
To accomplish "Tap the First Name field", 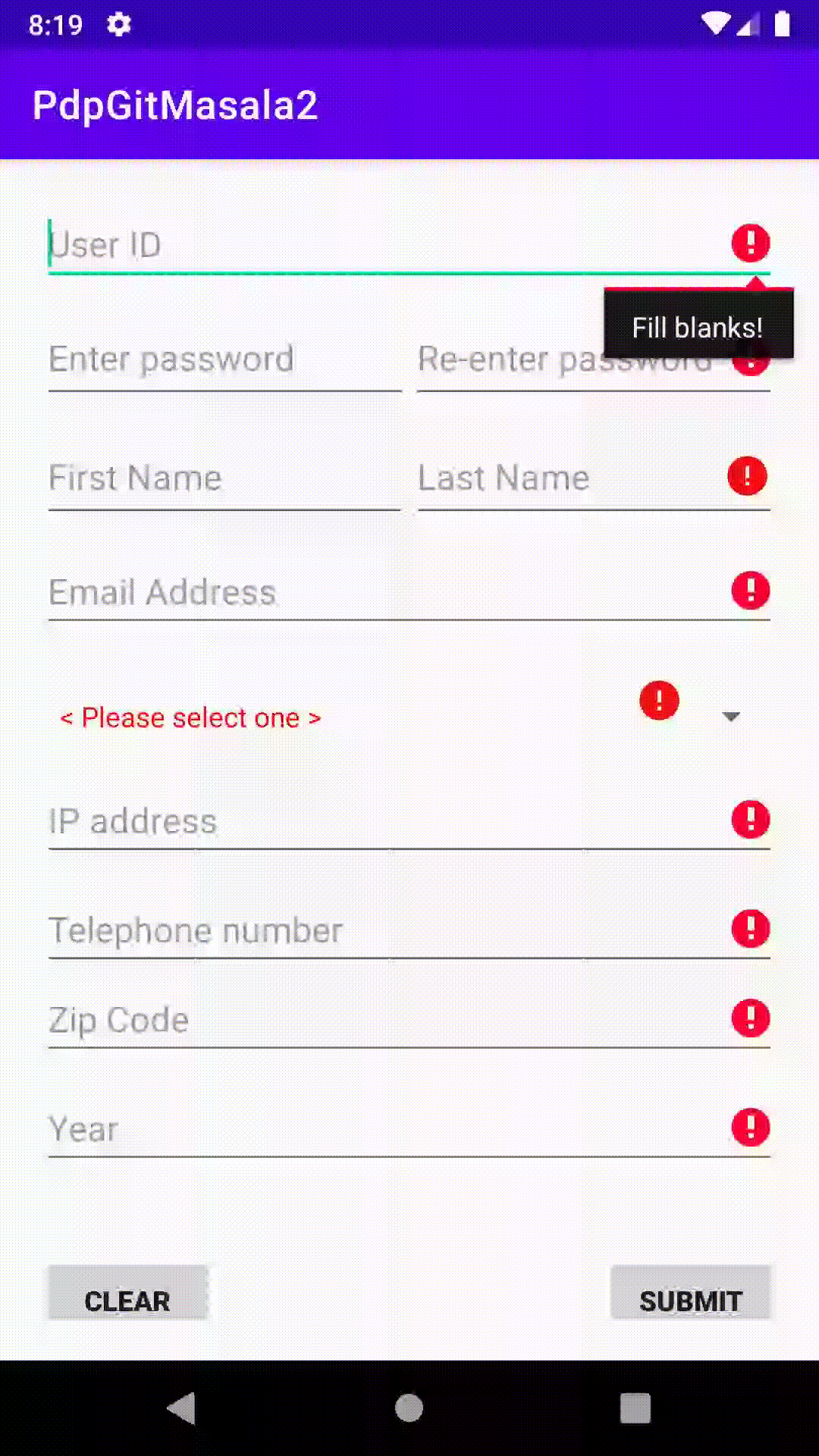I will point(224,479).
